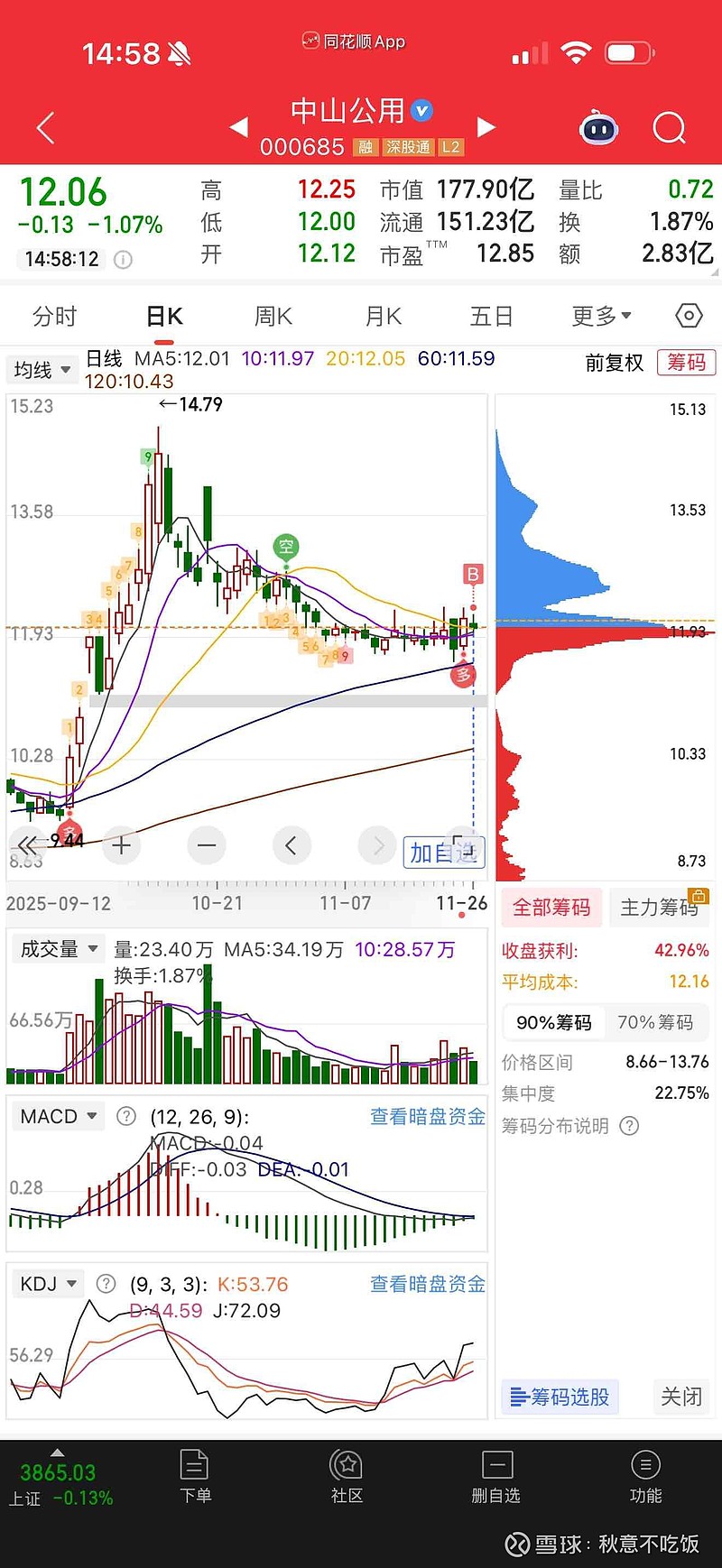Open the 查看暗盘资金 link
The height and width of the screenshot is (1568, 722).
pos(425,1117)
